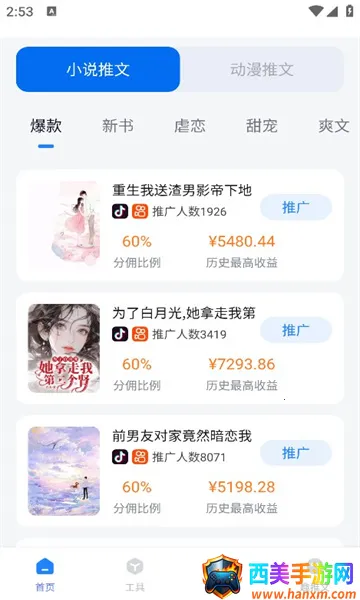Image resolution: width=360 pixels, height=600 pixels.
Task: Open the 新书 category tab
Action: [x=118, y=126]
